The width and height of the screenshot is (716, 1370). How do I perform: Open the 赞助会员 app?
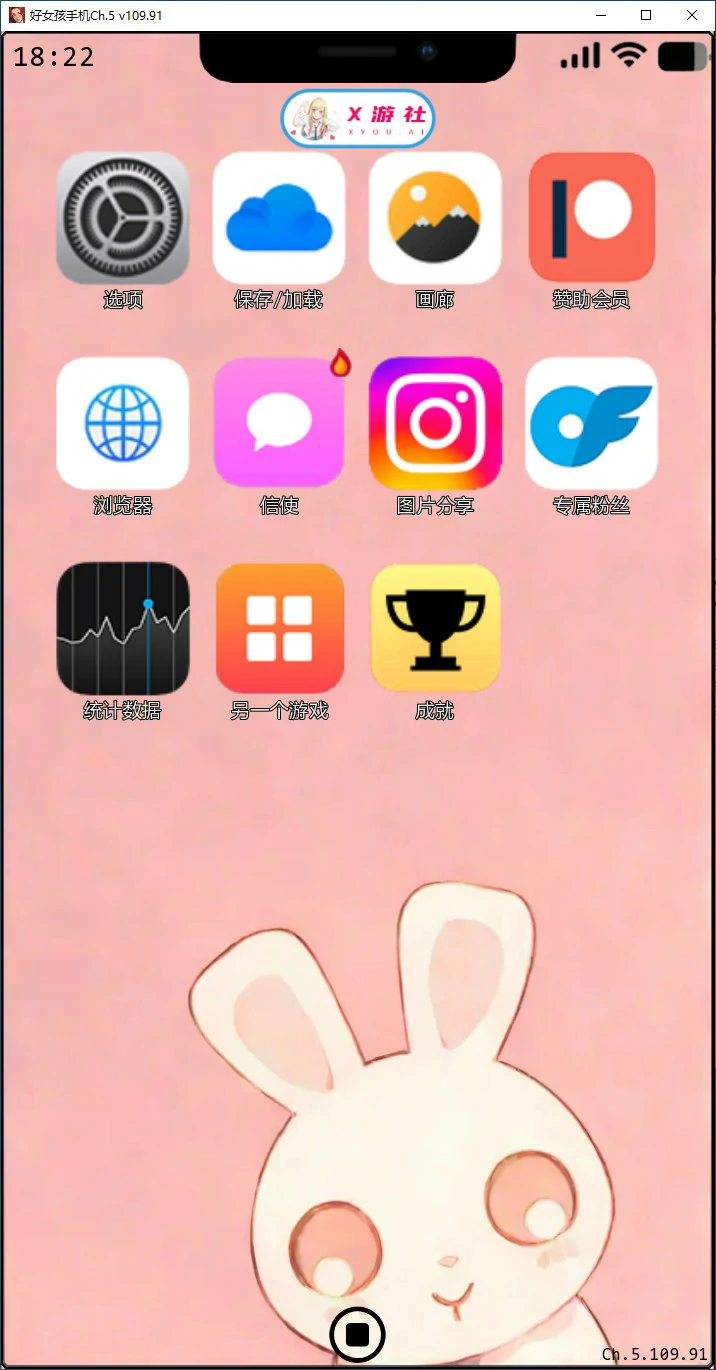(x=592, y=218)
